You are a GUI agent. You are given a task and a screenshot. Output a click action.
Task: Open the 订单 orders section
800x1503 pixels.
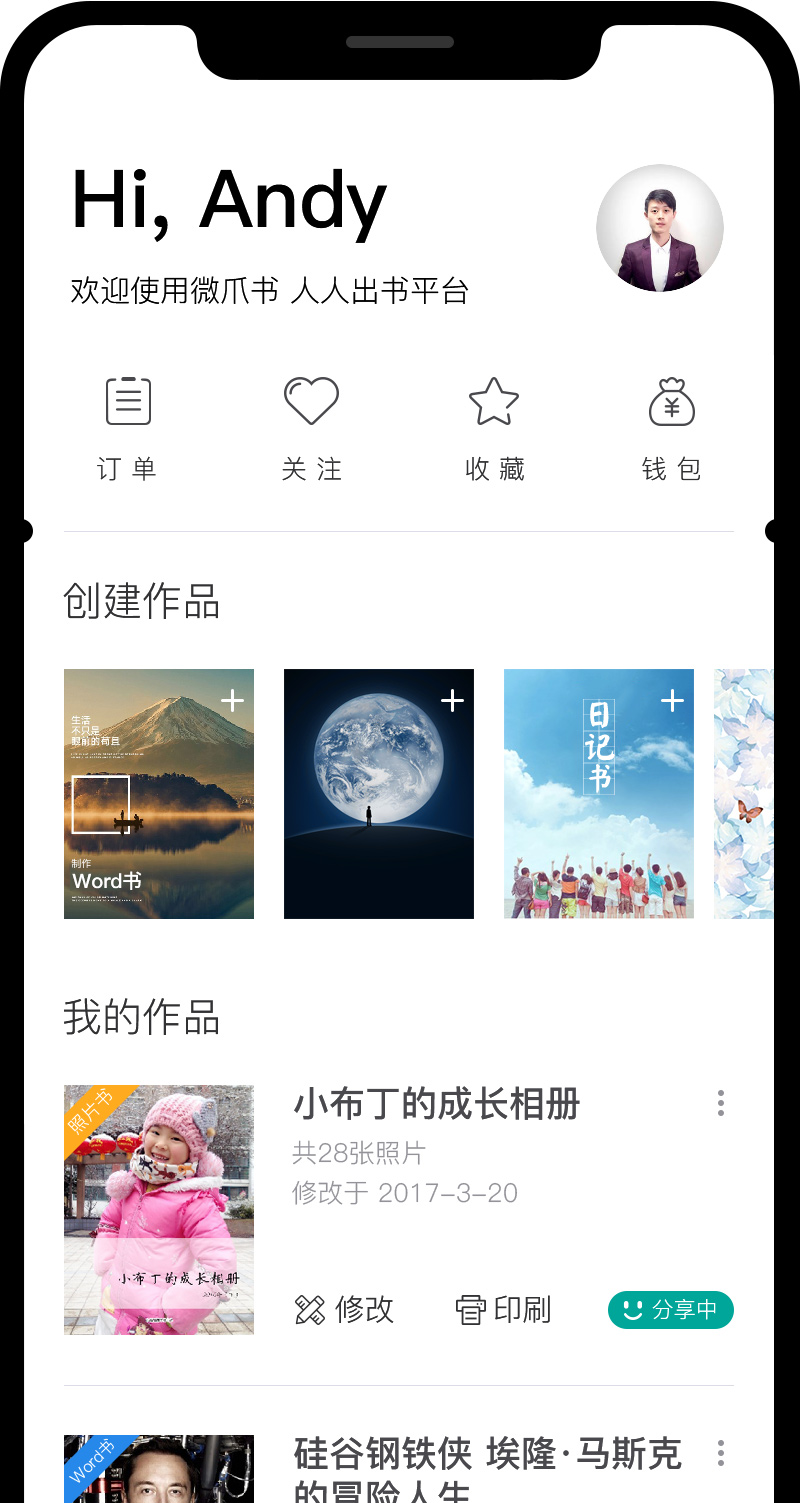tap(128, 426)
